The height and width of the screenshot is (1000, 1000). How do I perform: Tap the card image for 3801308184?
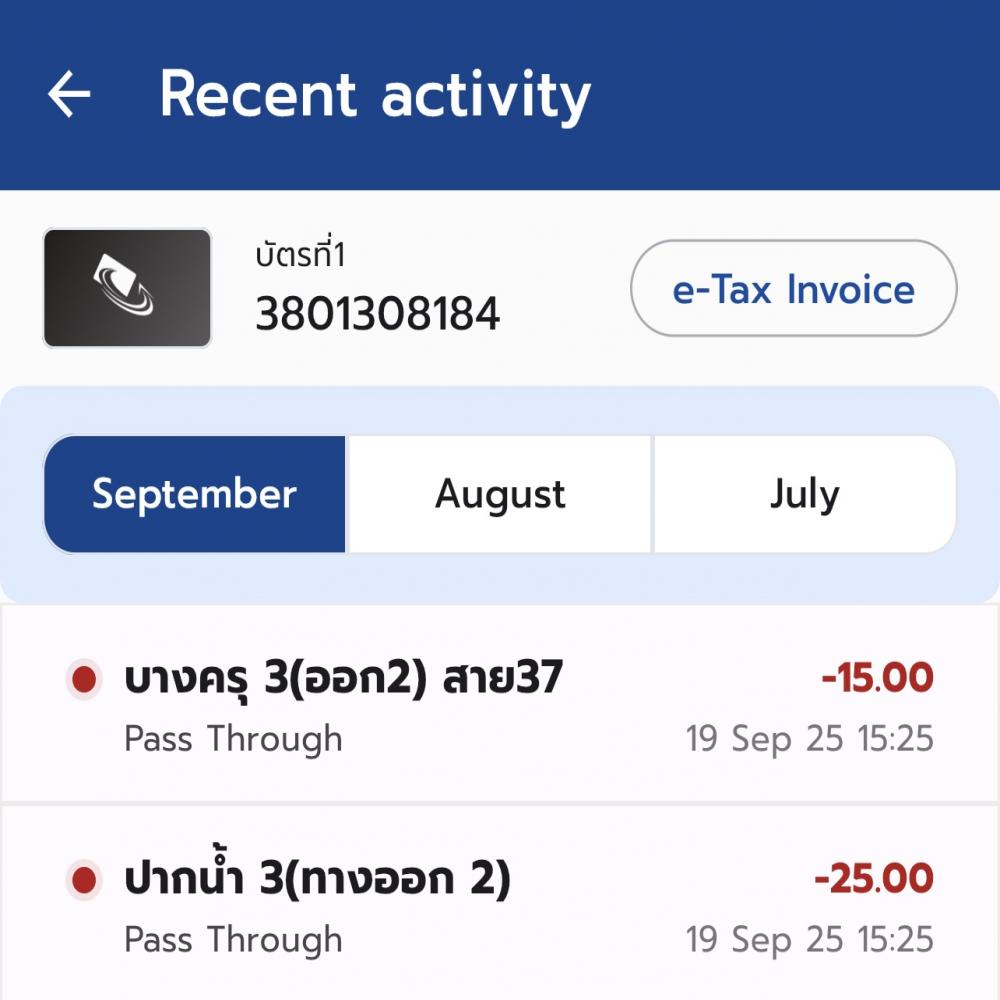coord(127,288)
